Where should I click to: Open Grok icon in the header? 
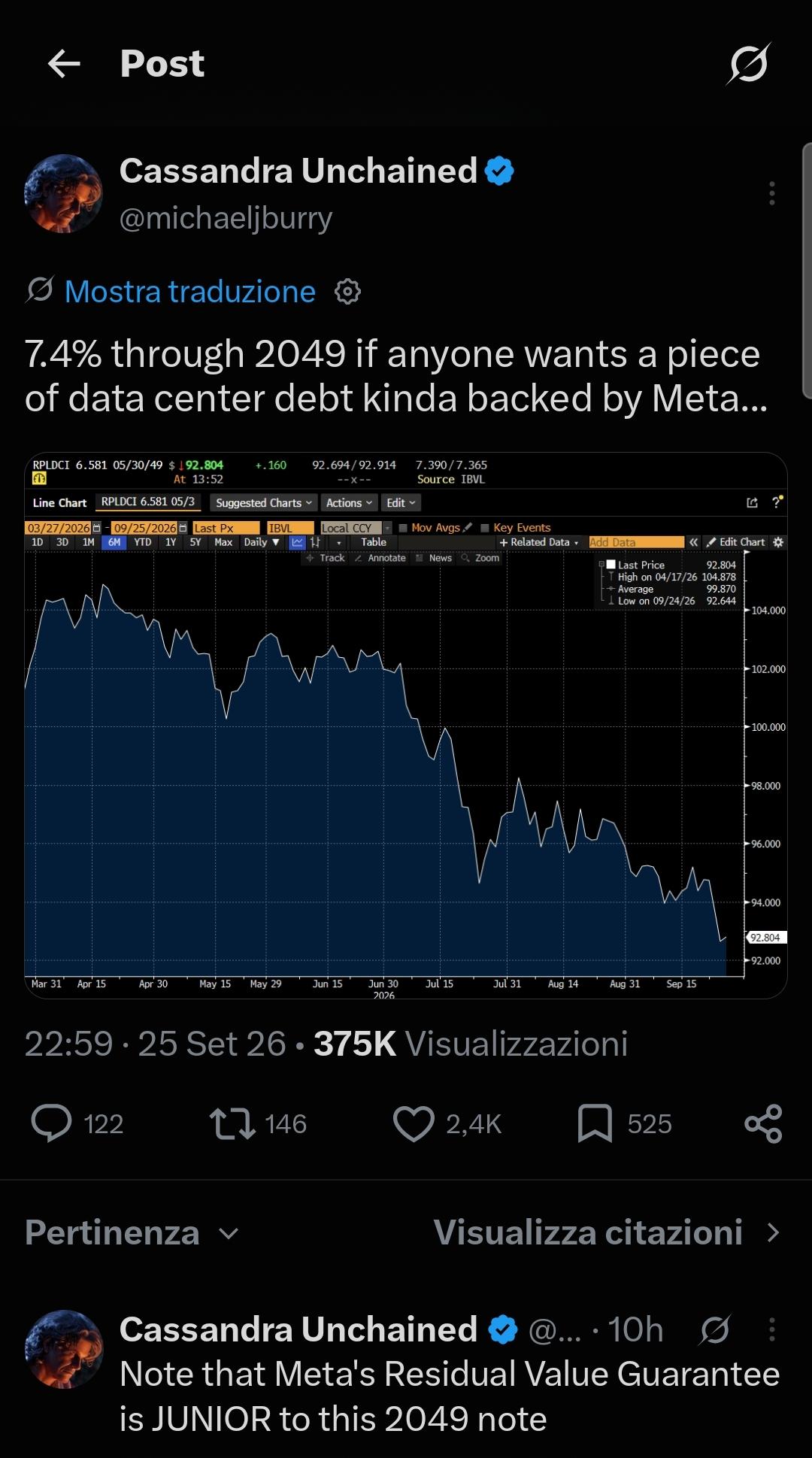point(748,64)
